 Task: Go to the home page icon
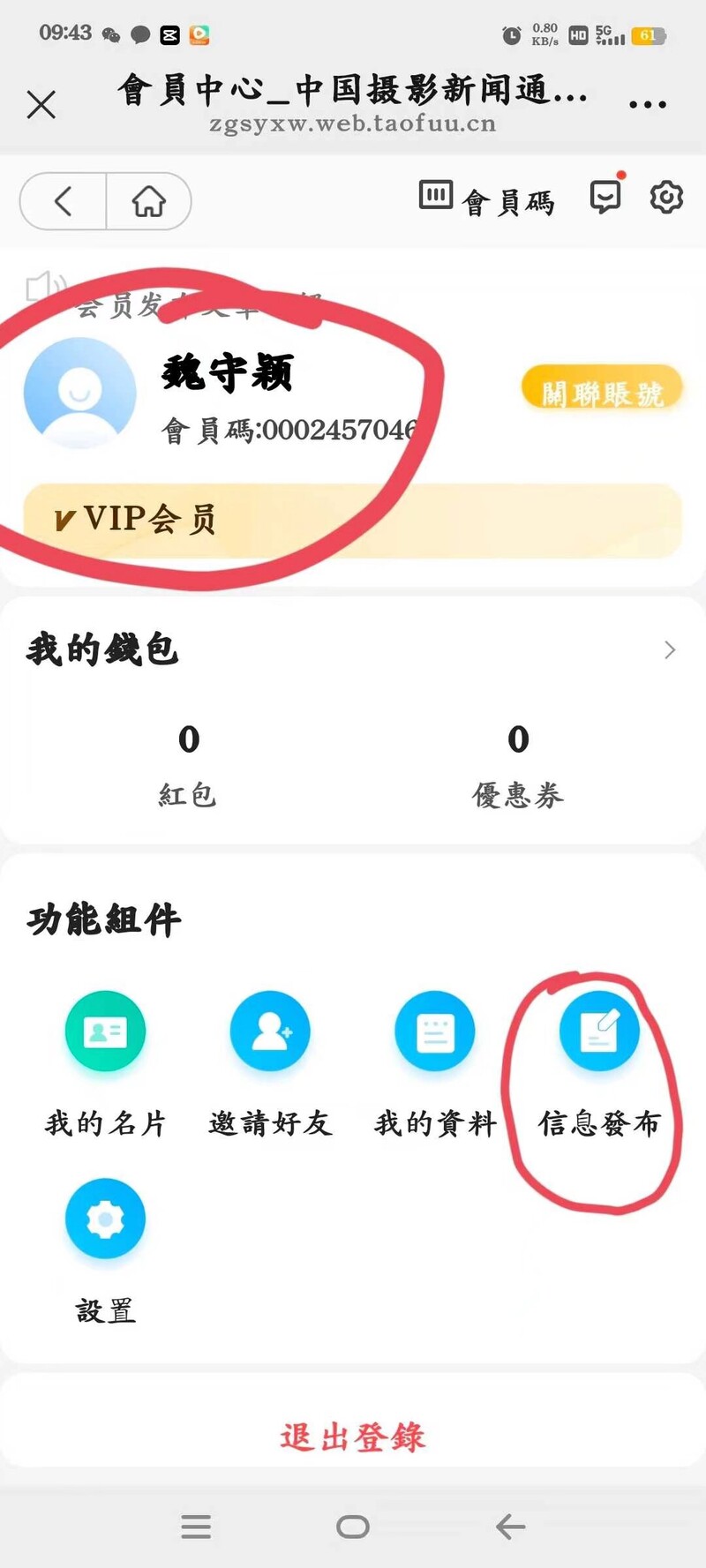click(x=148, y=201)
